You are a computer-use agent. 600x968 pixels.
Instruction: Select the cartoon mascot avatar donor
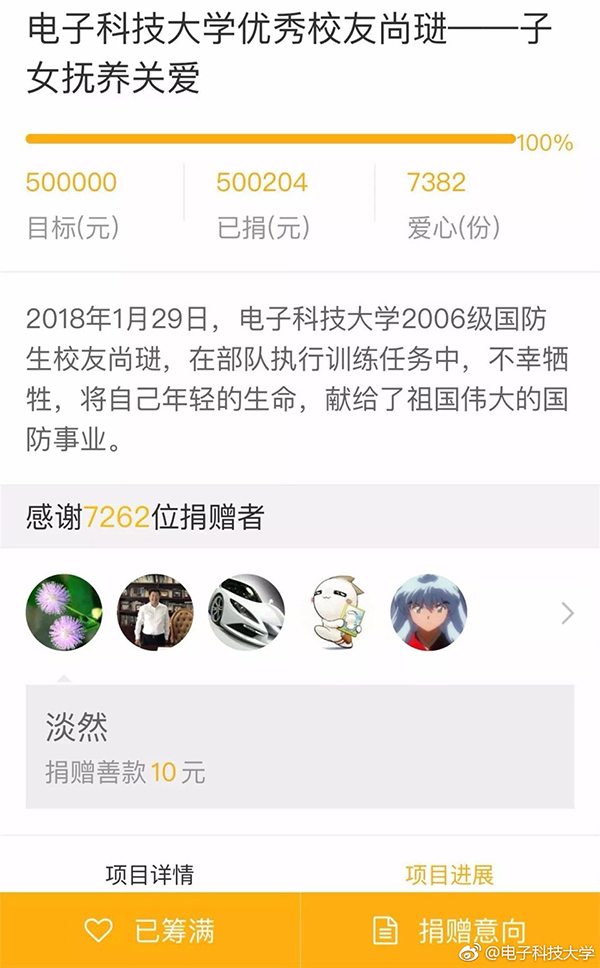[337, 612]
